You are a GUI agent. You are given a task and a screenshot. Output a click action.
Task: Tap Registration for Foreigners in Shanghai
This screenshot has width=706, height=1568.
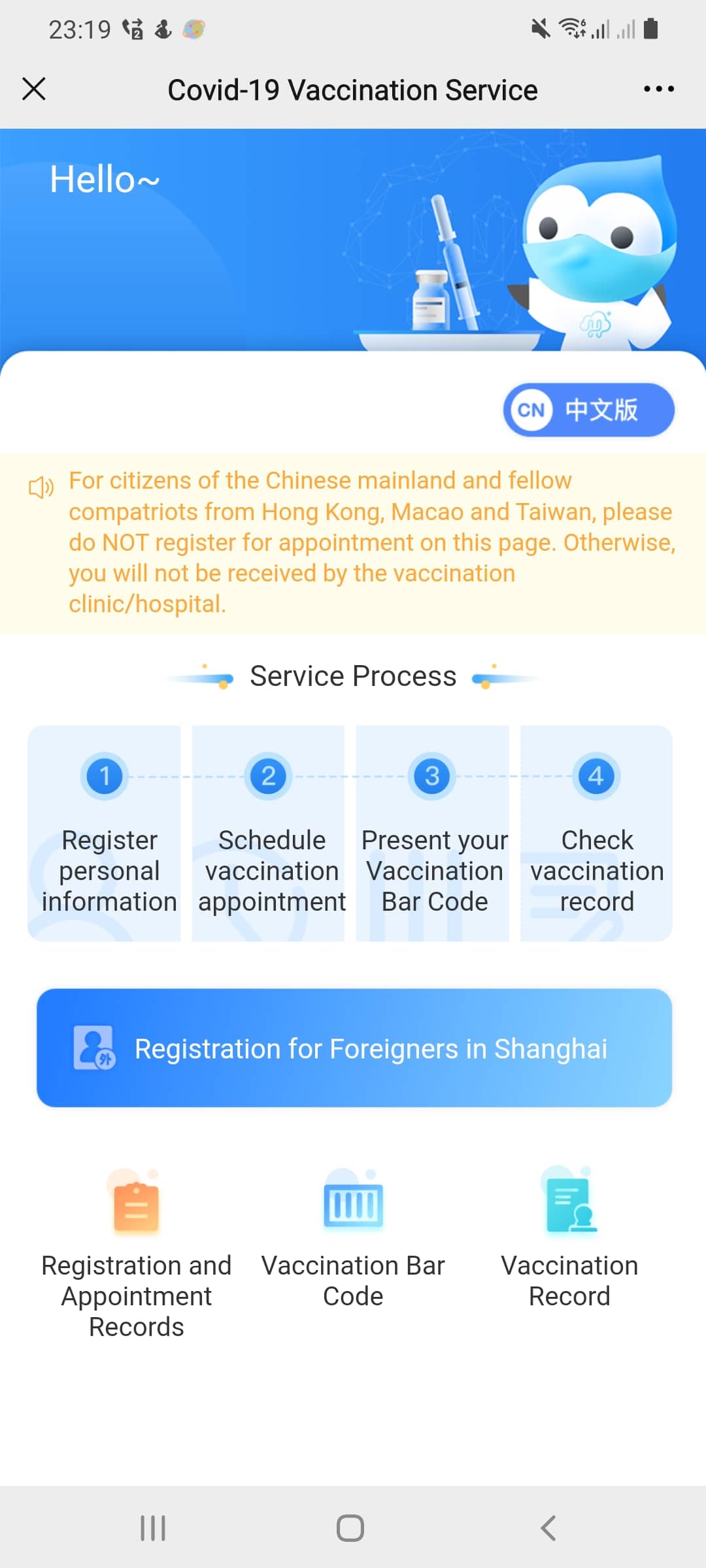pyautogui.click(x=354, y=1048)
